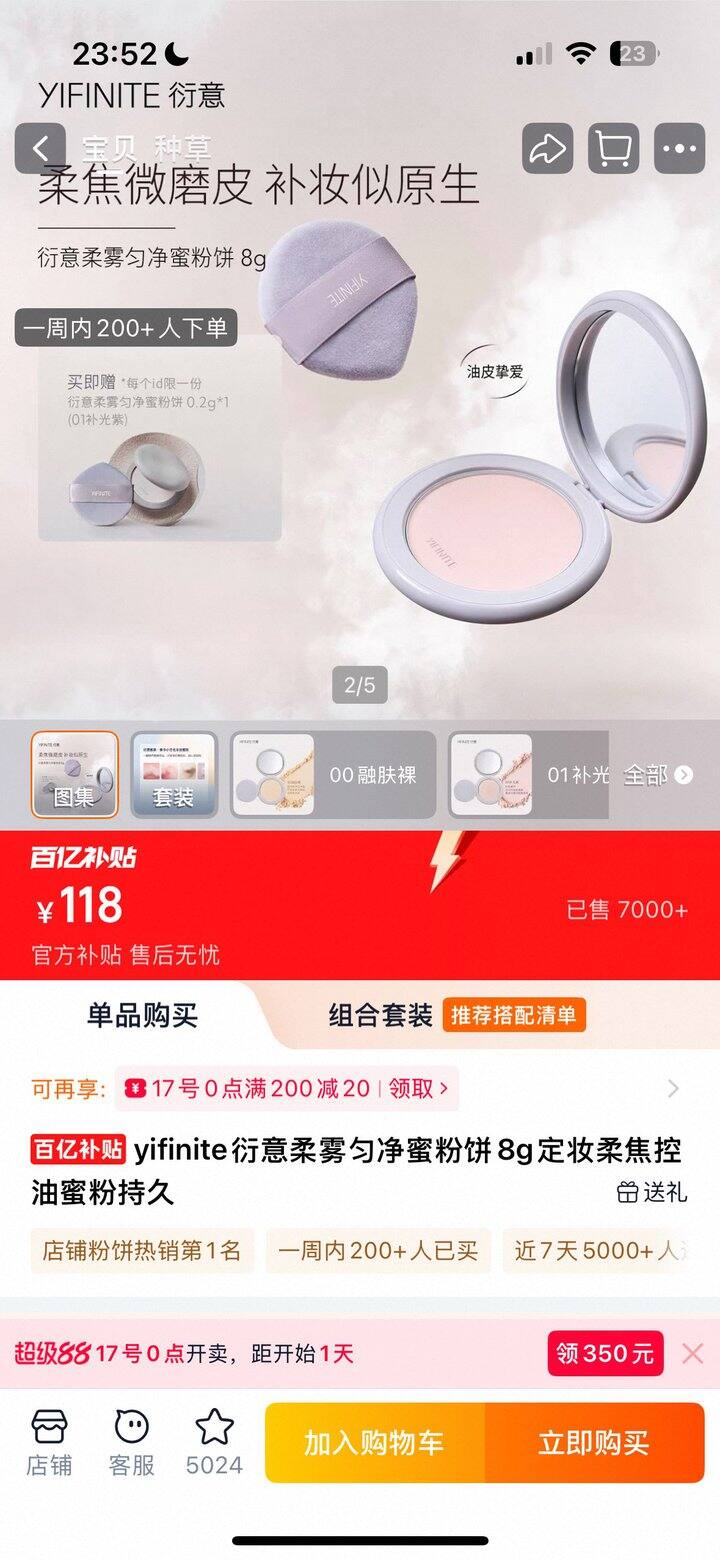Tap the 立即购买 buy now button

tap(595, 1442)
